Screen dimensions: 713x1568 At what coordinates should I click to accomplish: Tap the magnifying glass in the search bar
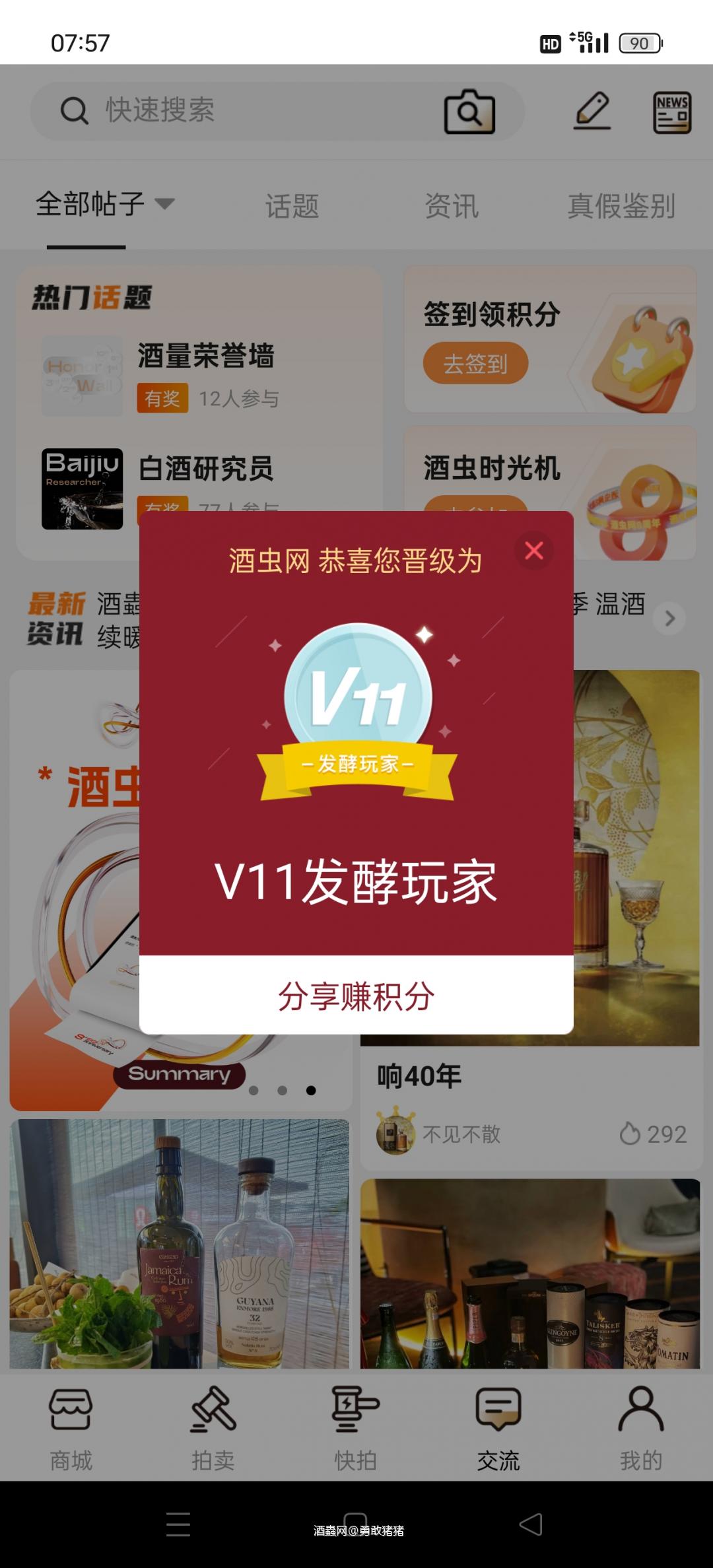(75, 111)
